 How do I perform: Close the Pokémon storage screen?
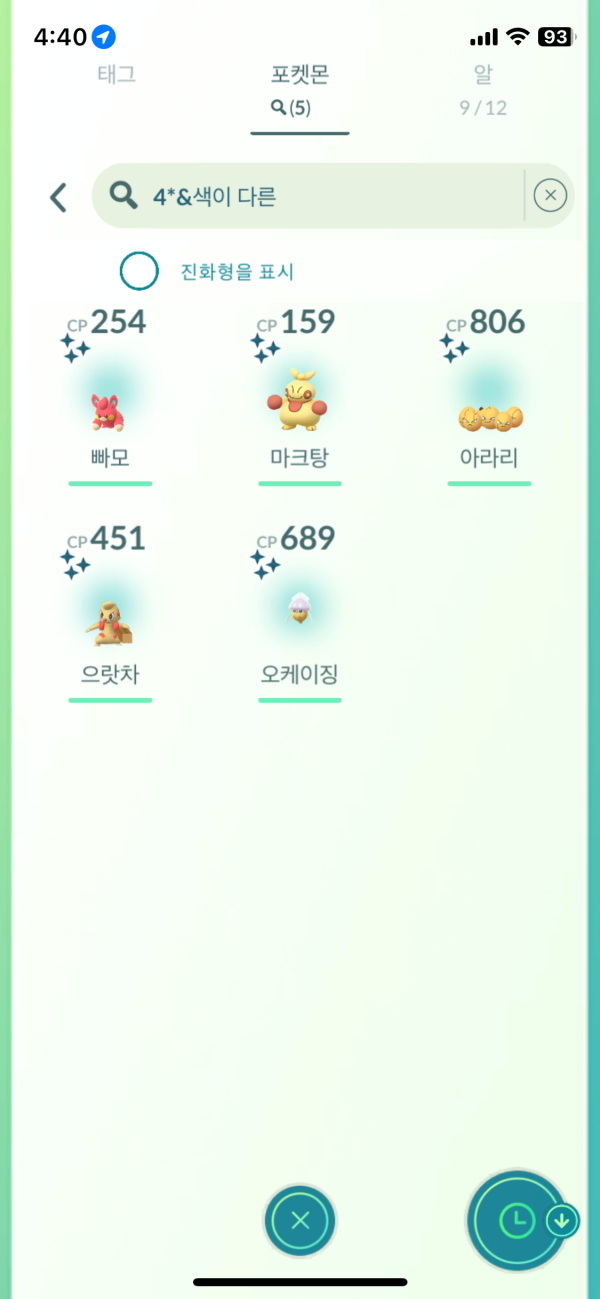[300, 1219]
